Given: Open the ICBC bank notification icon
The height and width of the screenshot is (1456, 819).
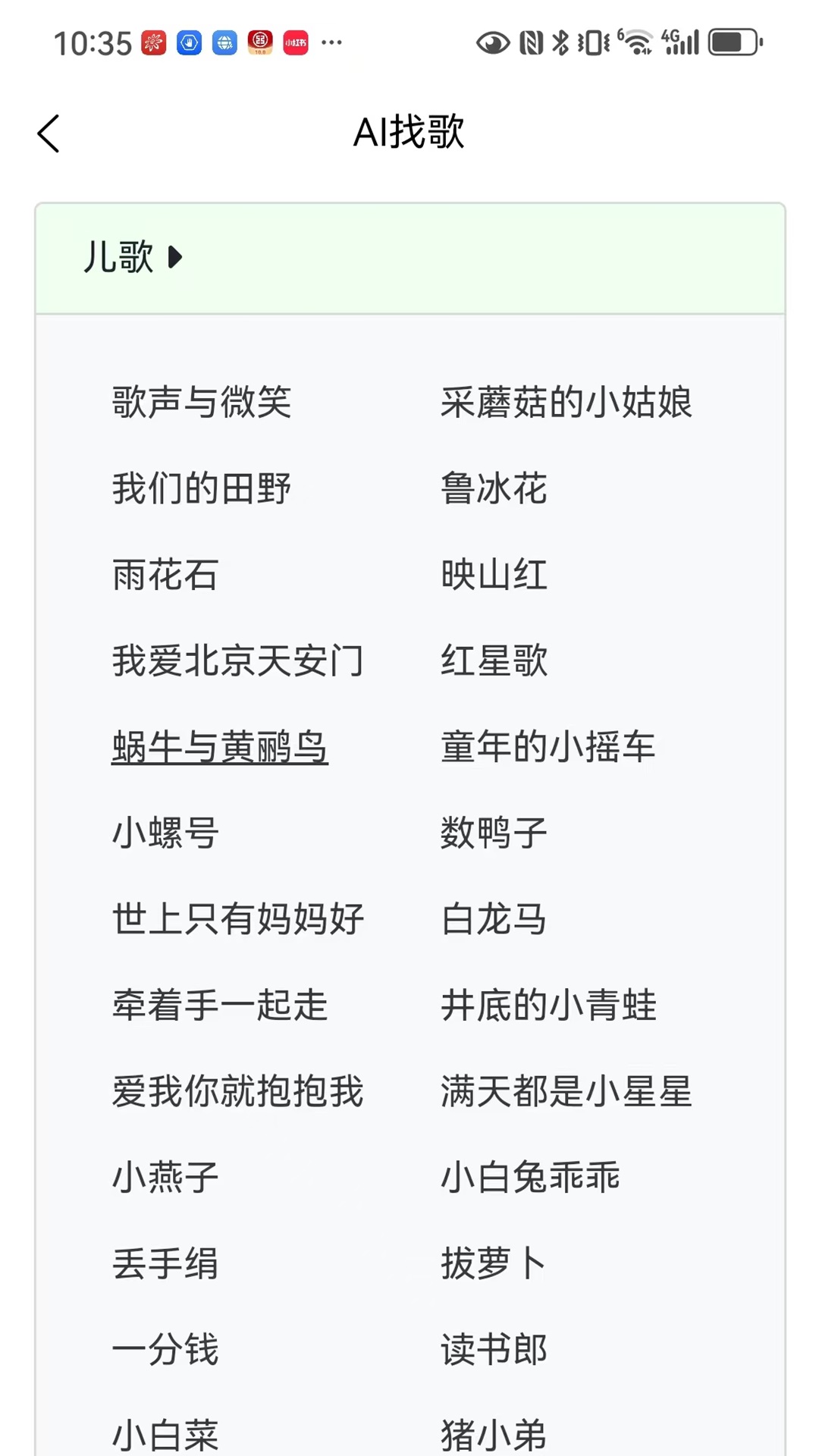Looking at the screenshot, I should coord(259,43).
